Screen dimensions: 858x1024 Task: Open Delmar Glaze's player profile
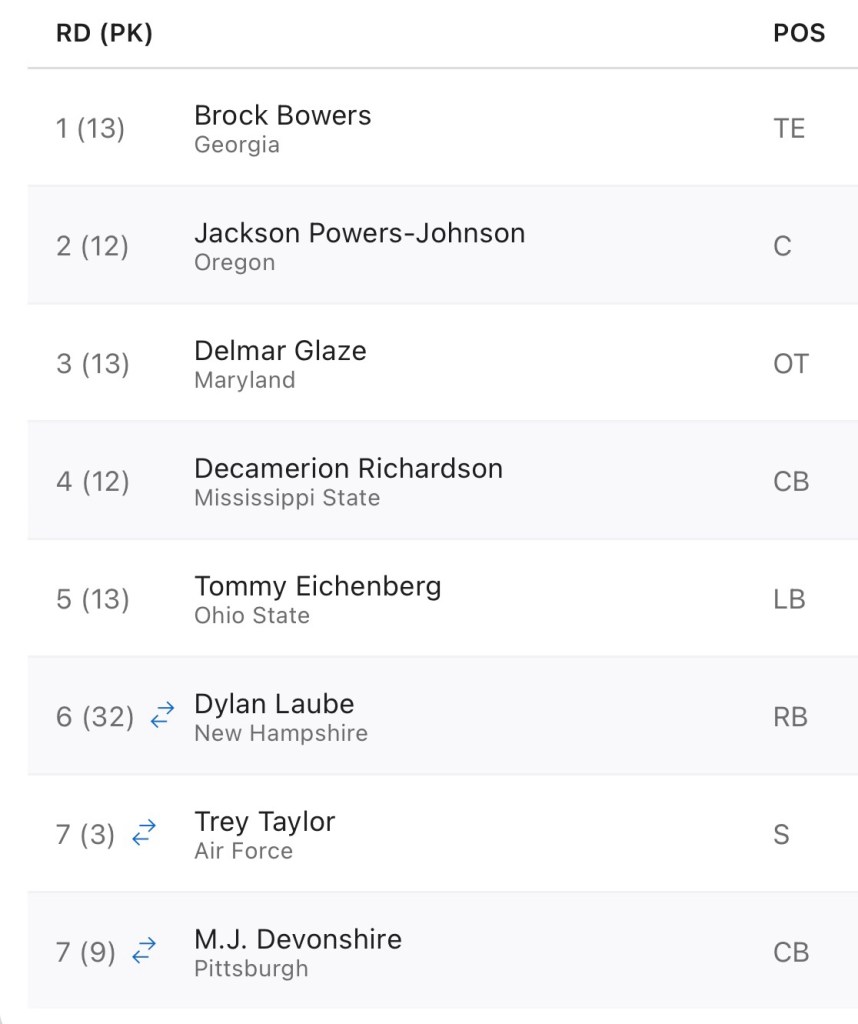[280, 351]
